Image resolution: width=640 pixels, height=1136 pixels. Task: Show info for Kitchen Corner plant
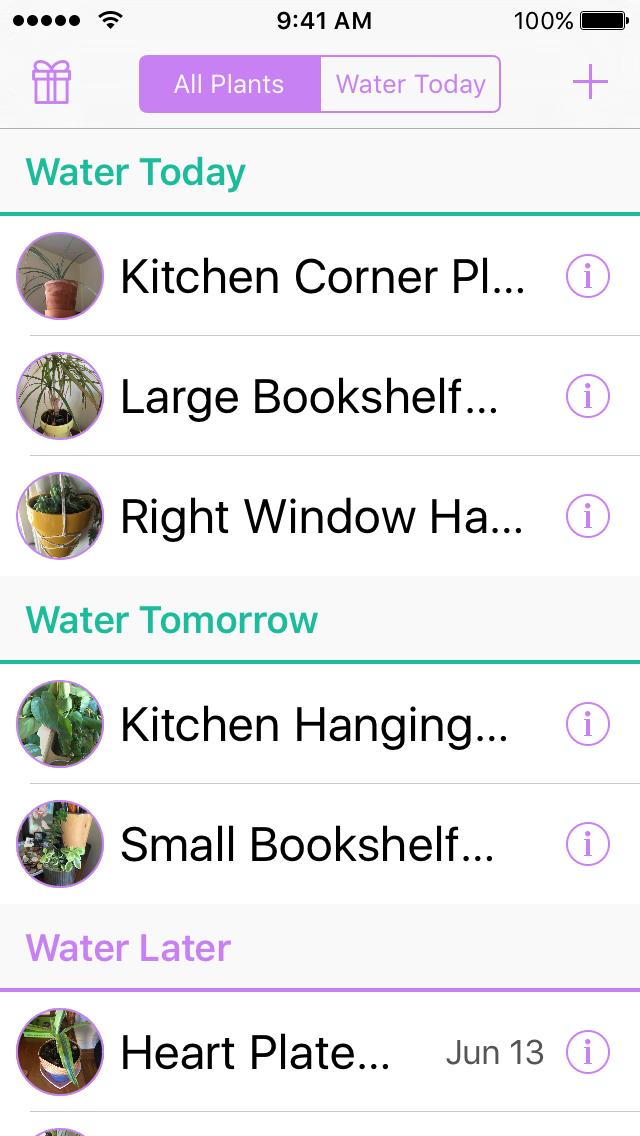588,276
